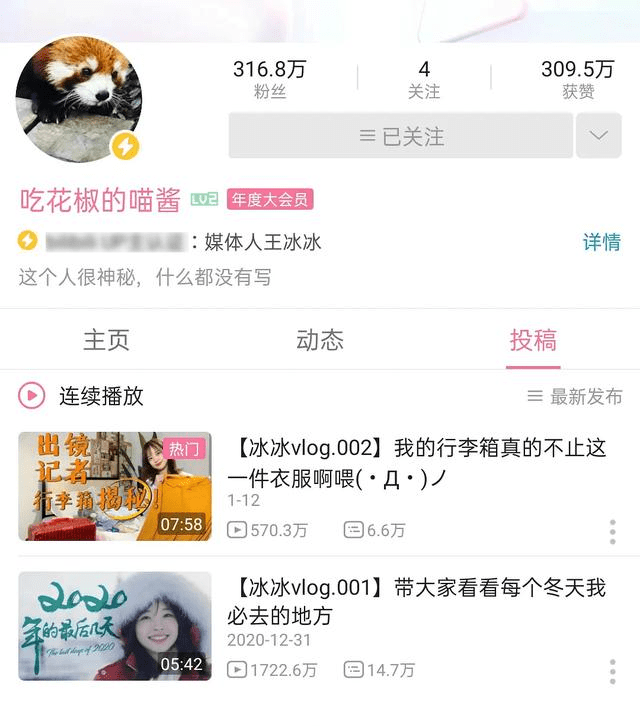The image size is (640, 726).
Task: View the red panda profile avatar
Action: [x=78, y=98]
